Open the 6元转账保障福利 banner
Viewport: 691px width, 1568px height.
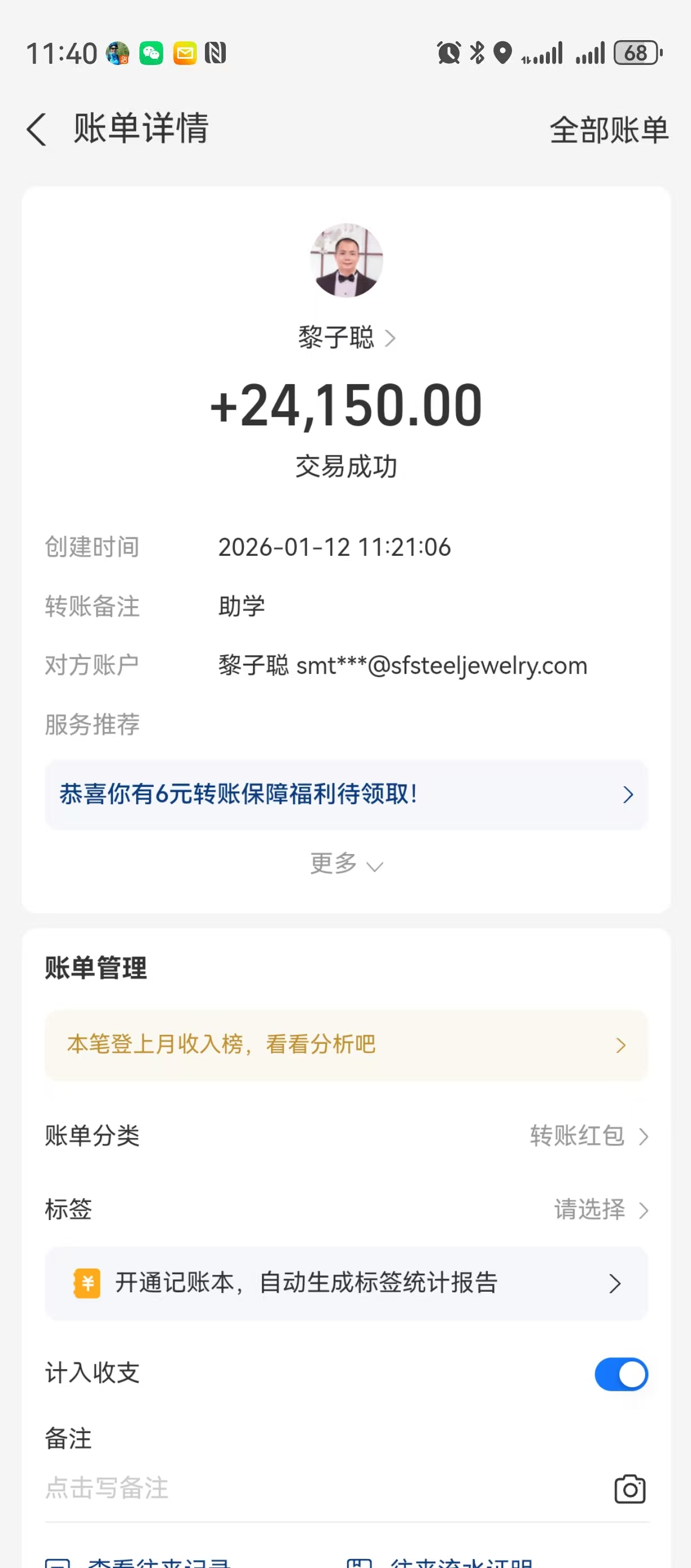tap(346, 794)
